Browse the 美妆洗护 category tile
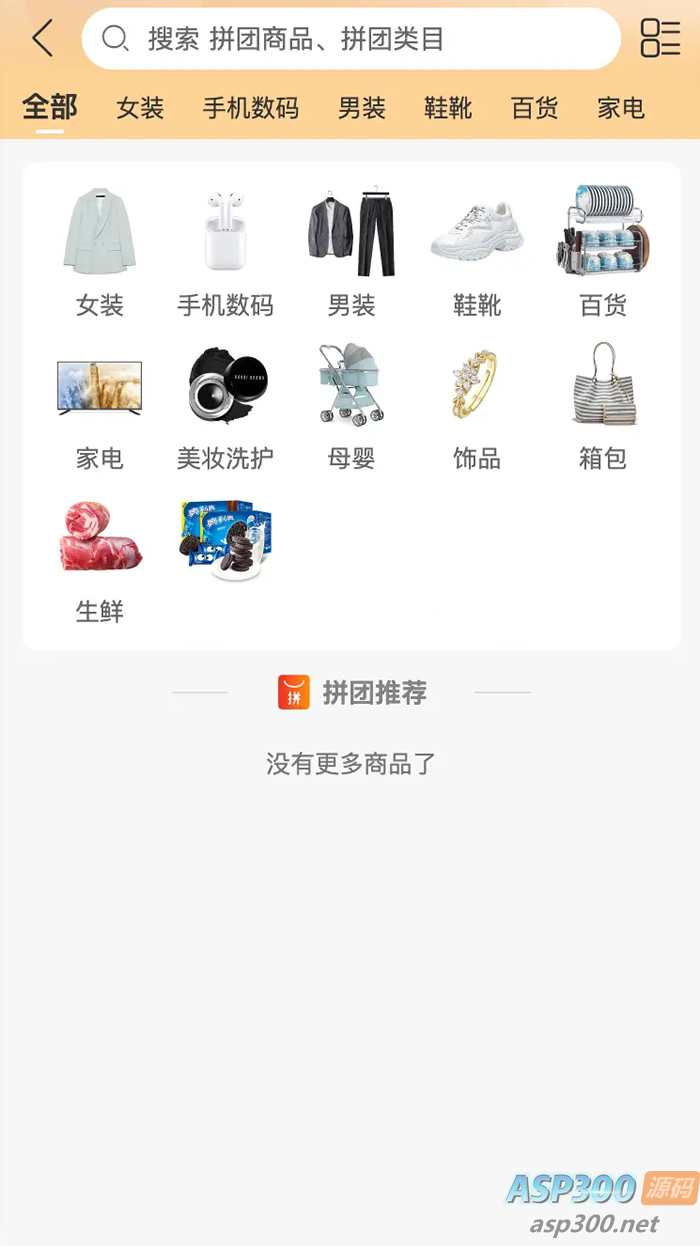Viewport: 700px width, 1246px height. click(225, 404)
